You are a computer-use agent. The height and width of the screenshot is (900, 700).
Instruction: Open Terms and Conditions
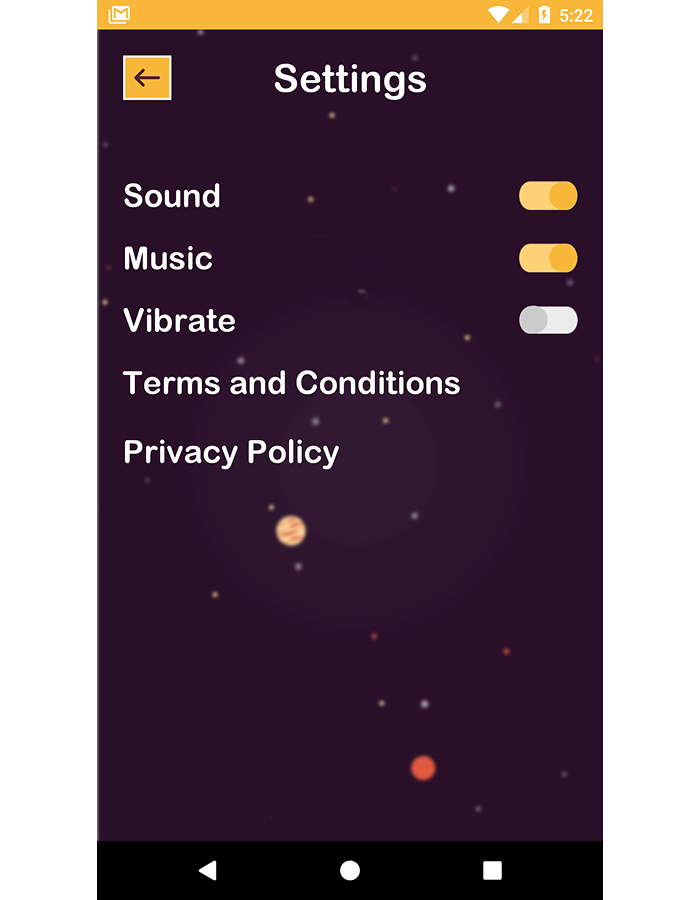pyautogui.click(x=291, y=383)
